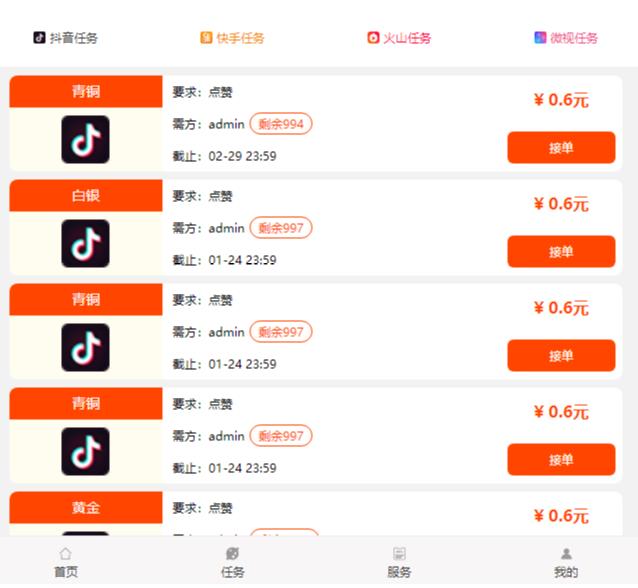Select the 微视任务 tab
638x588 pixels.
pyautogui.click(x=566, y=38)
